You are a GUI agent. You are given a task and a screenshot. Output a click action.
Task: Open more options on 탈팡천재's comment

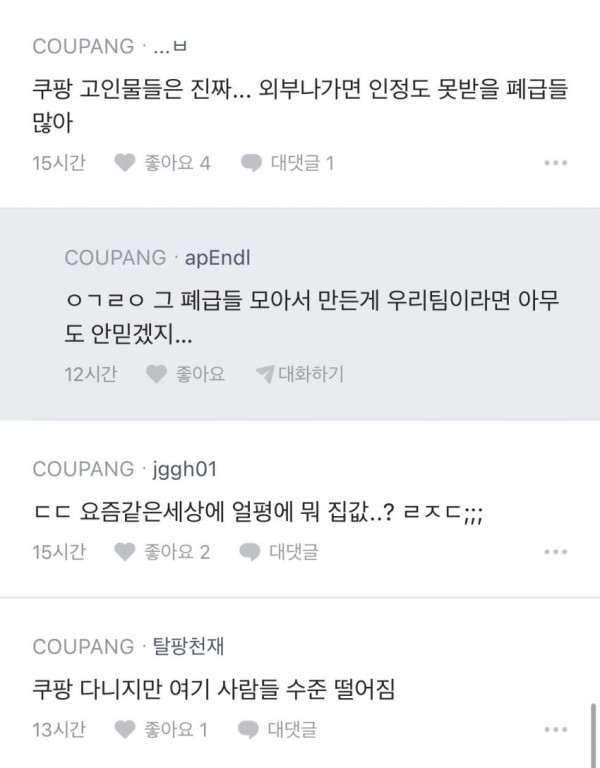click(x=555, y=729)
